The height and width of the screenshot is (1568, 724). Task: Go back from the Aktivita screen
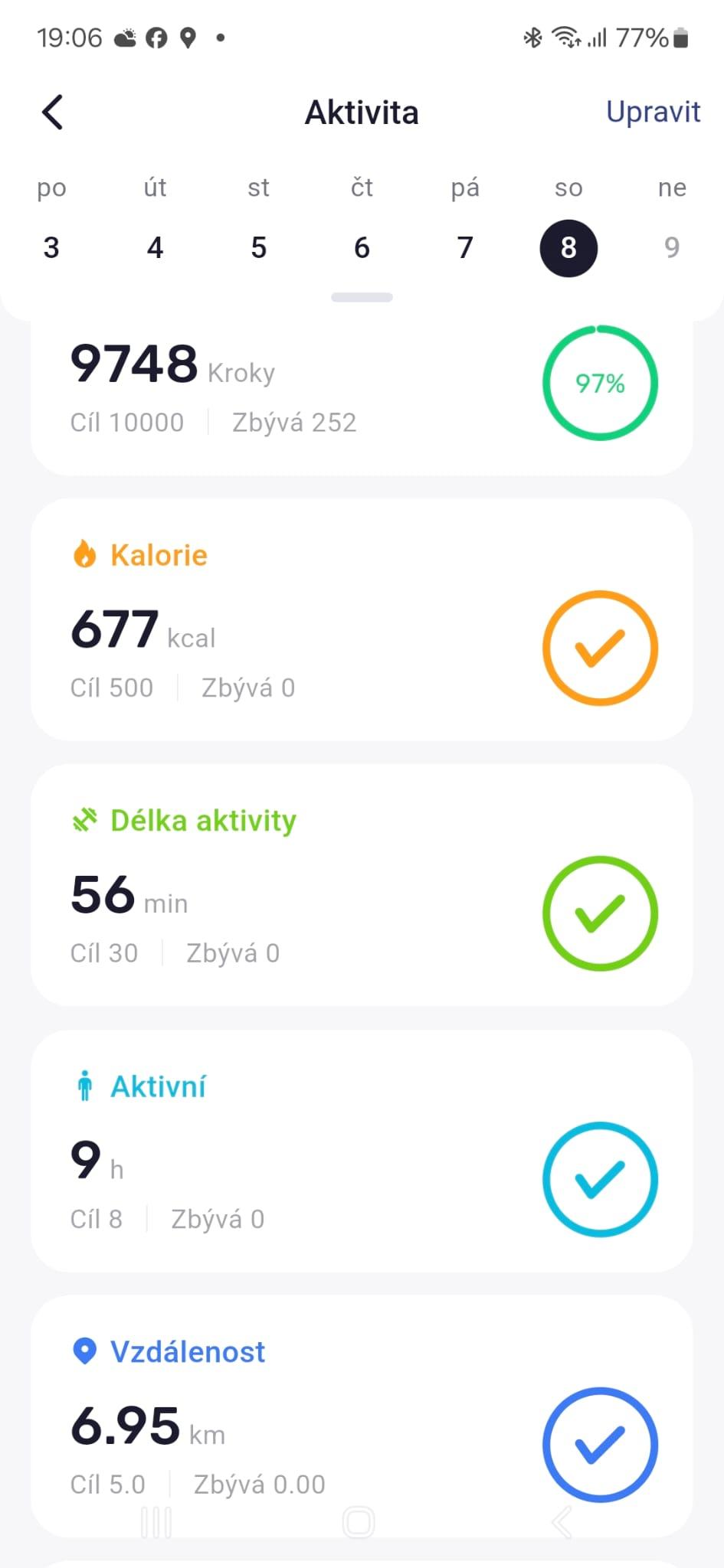(52, 113)
